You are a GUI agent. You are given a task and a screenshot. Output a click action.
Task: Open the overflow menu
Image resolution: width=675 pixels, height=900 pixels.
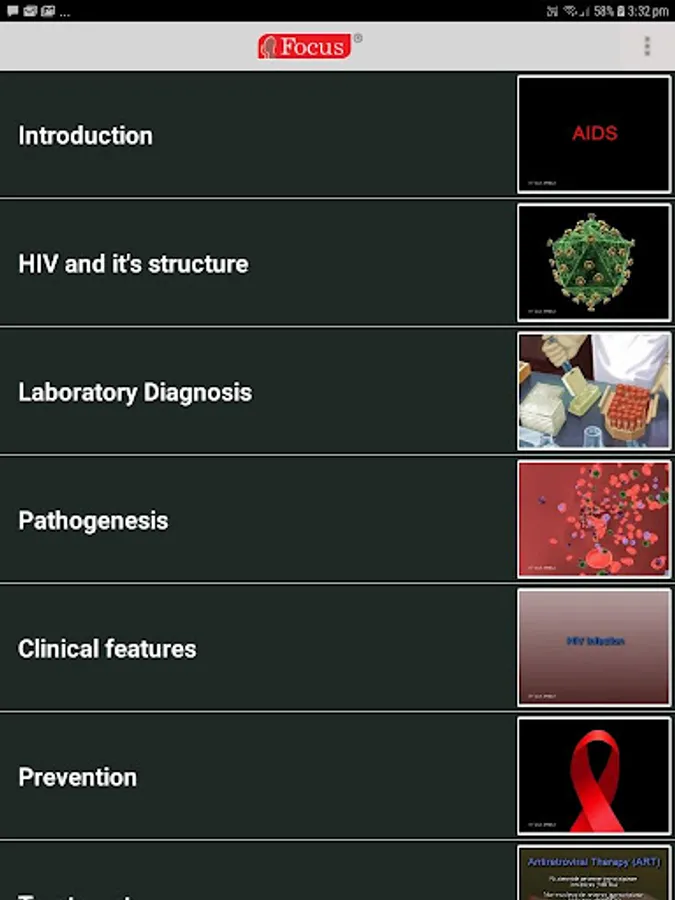(x=647, y=46)
